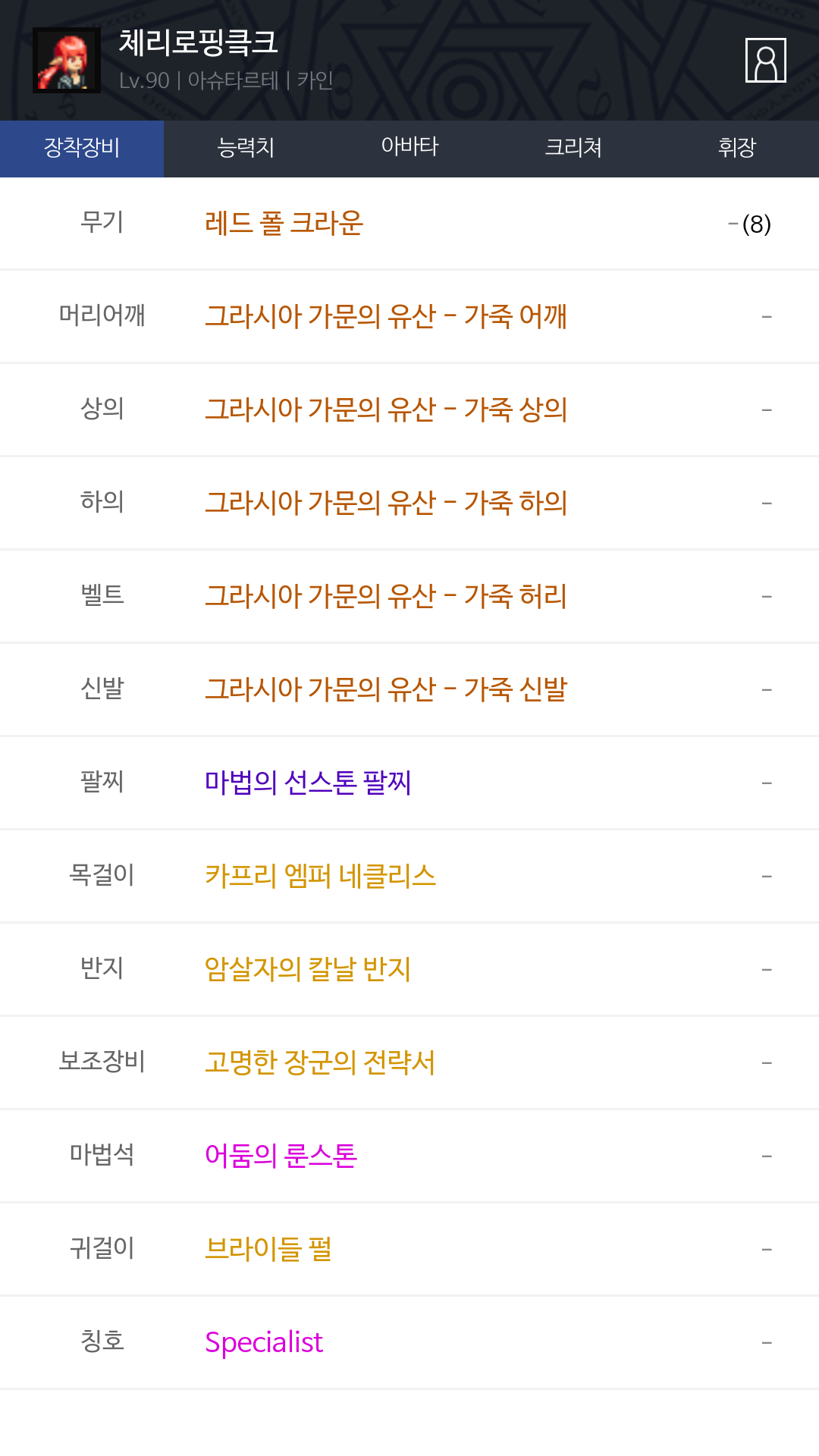Open bracelet 마법의 선스톤 팔찌
Viewport: 819px width, 1456px height.
click(x=308, y=783)
